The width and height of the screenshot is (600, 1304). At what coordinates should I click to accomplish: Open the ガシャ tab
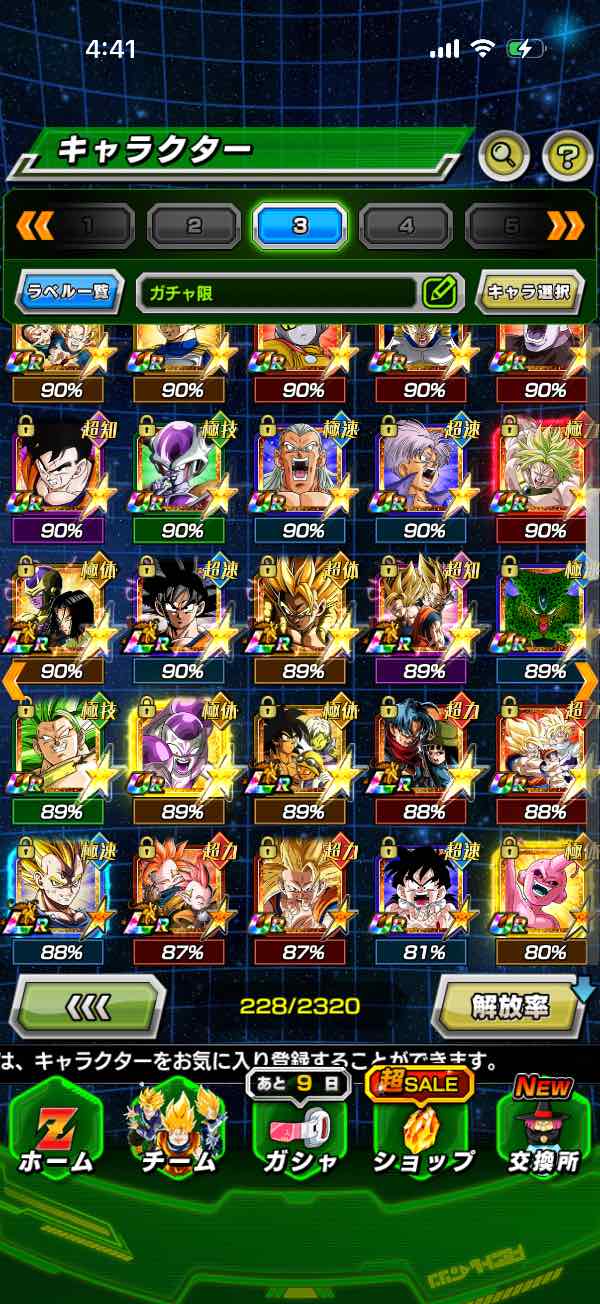click(300, 1130)
